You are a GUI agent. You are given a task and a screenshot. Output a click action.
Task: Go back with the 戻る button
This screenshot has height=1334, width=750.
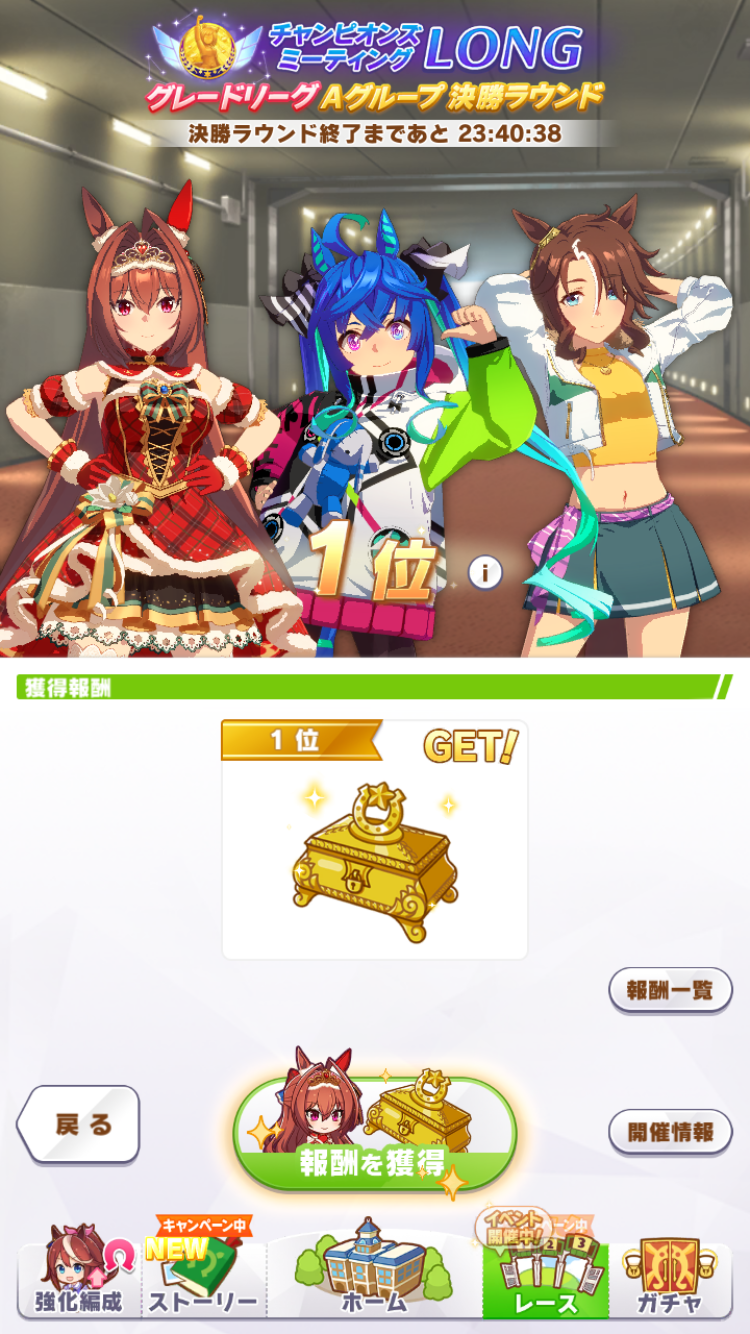tap(80, 1124)
